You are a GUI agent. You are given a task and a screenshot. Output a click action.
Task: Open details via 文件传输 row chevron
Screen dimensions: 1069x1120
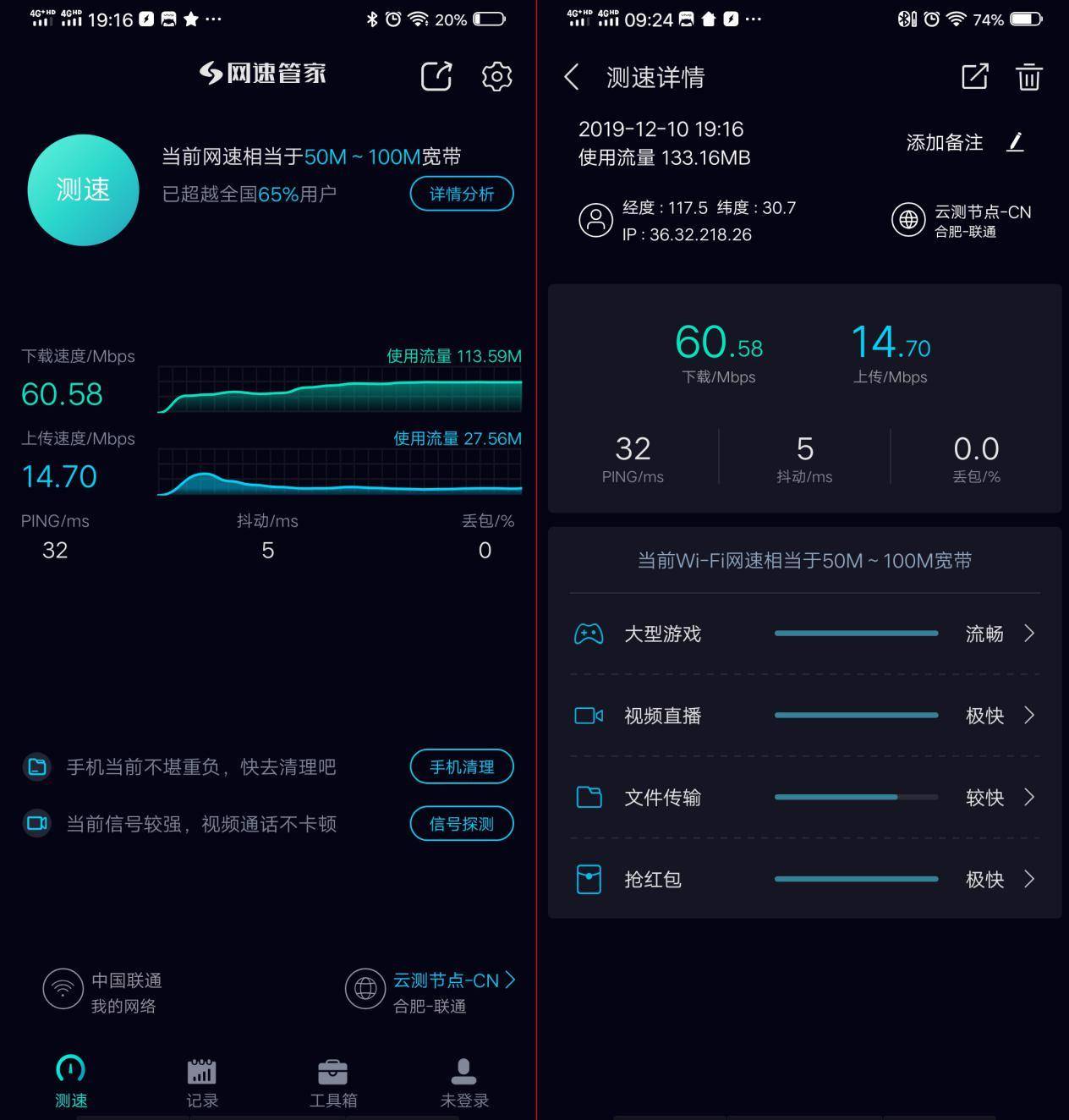coord(1030,797)
